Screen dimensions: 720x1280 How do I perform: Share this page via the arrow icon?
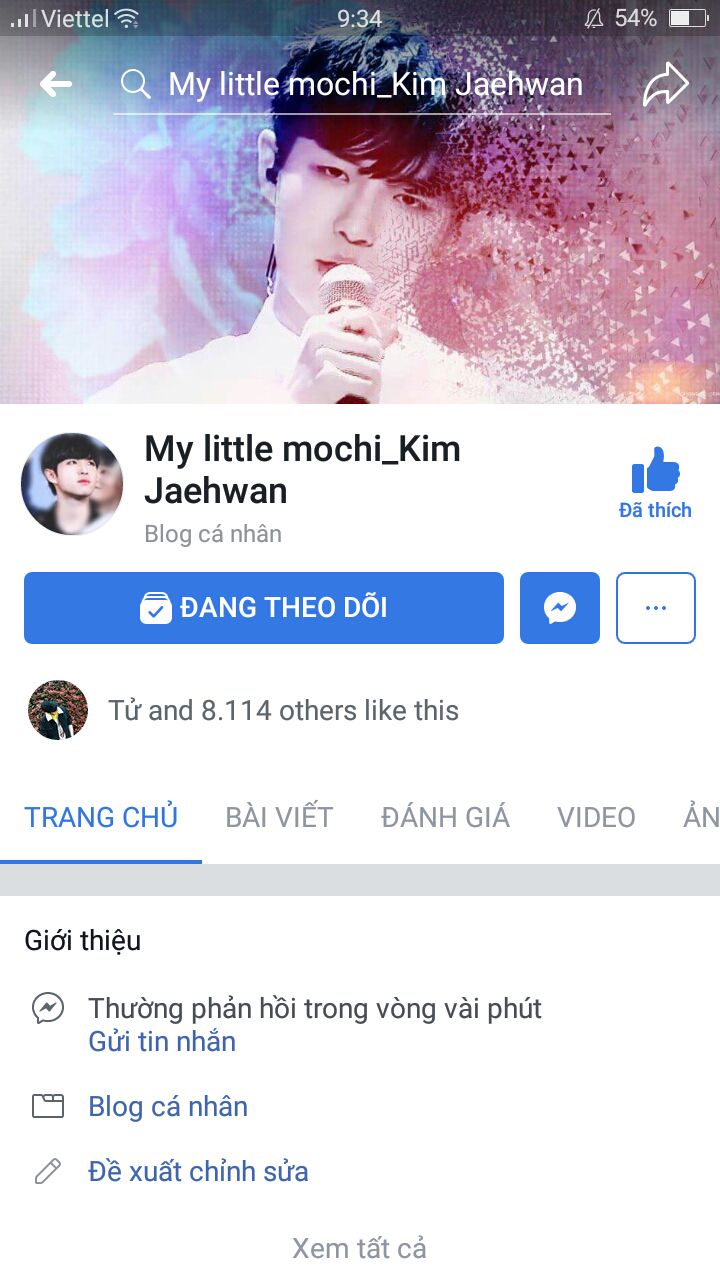click(x=666, y=84)
